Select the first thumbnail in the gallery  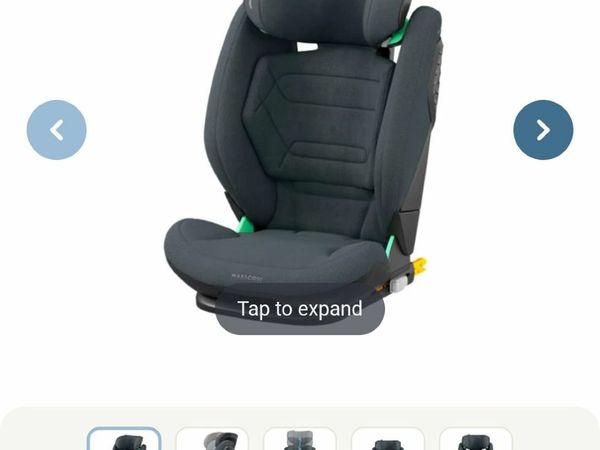coord(124,440)
